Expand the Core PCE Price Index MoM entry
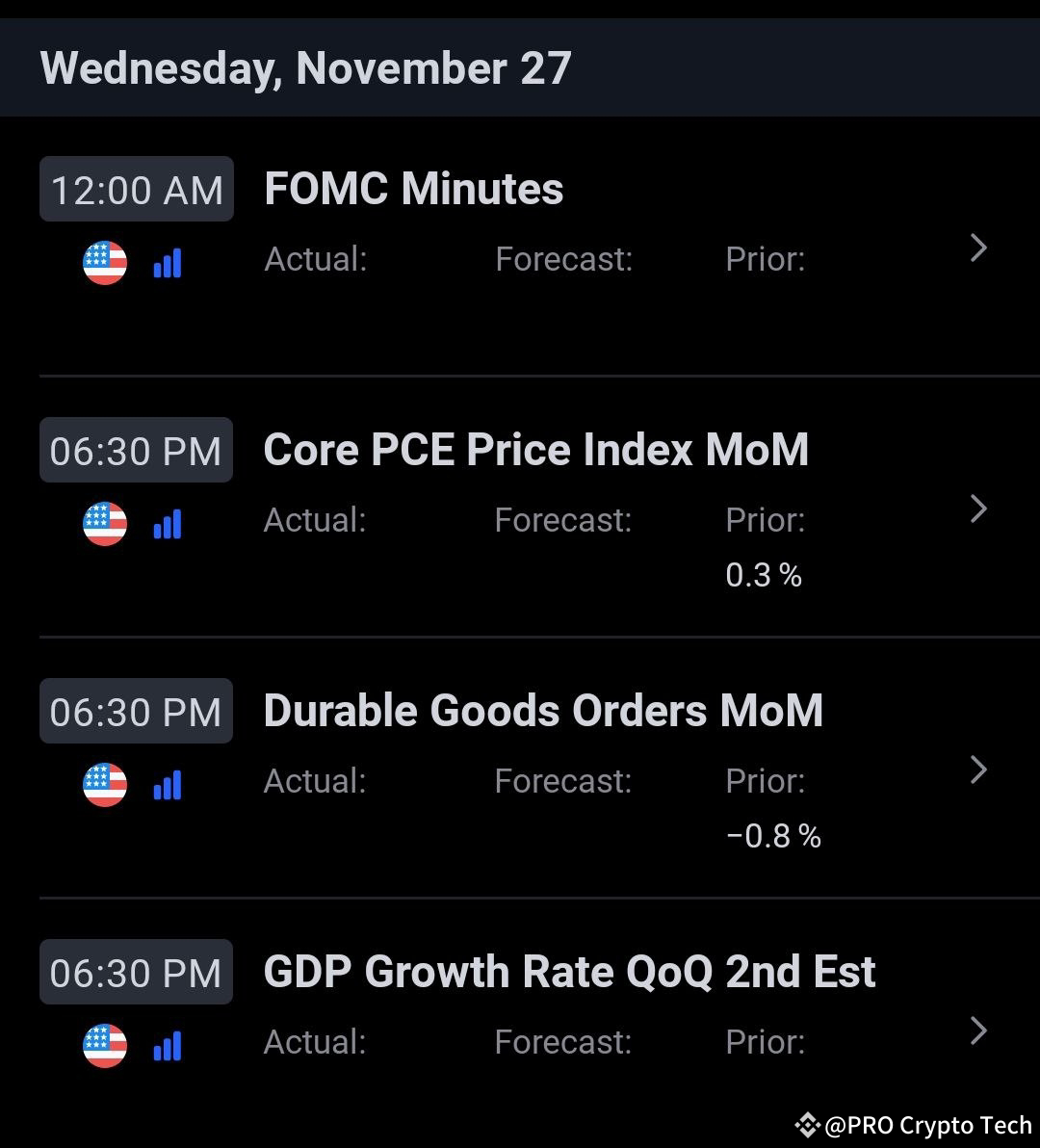Viewport: 1040px width, 1148px height. click(978, 509)
